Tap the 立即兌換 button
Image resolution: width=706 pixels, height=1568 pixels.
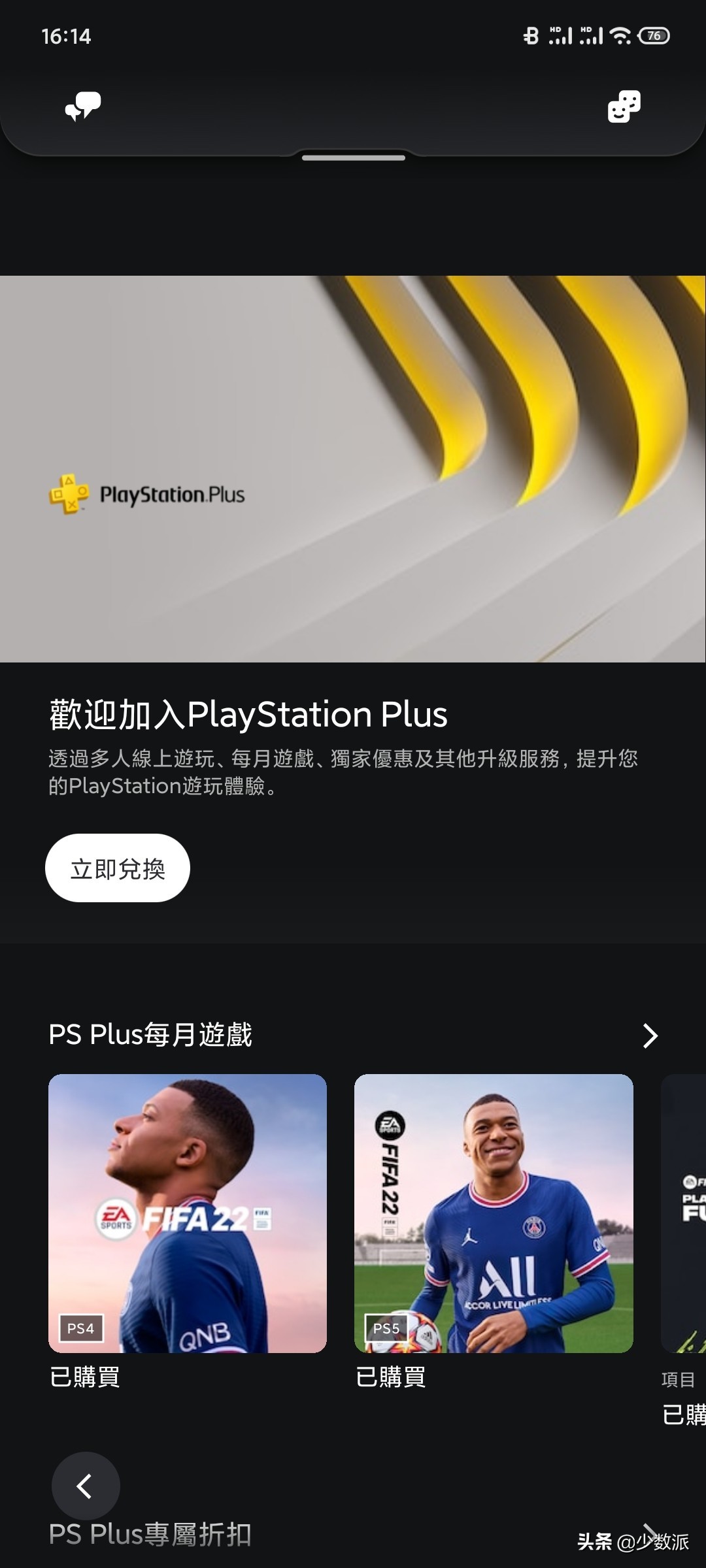(x=118, y=868)
